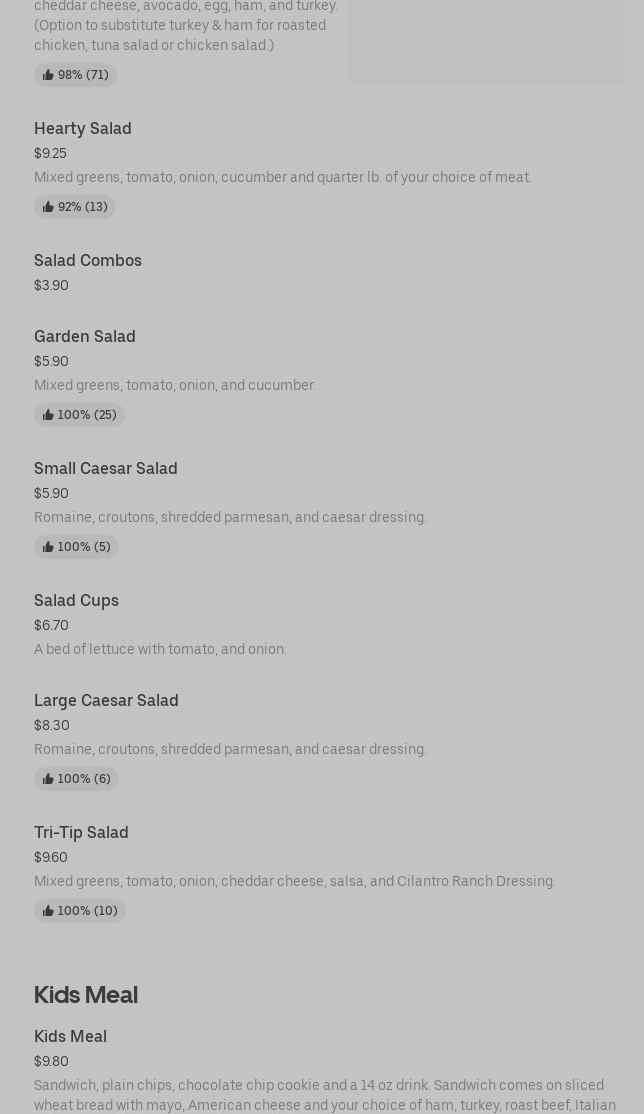Open Garden Salad details
644x1114 pixels.
(x=85, y=337)
